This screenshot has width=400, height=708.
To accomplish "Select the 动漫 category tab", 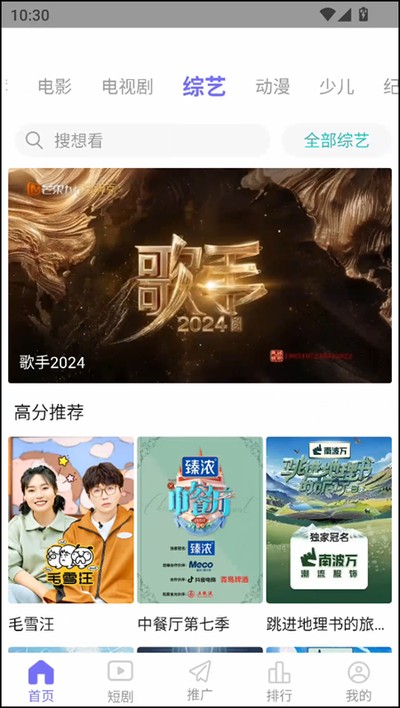I will [x=273, y=86].
